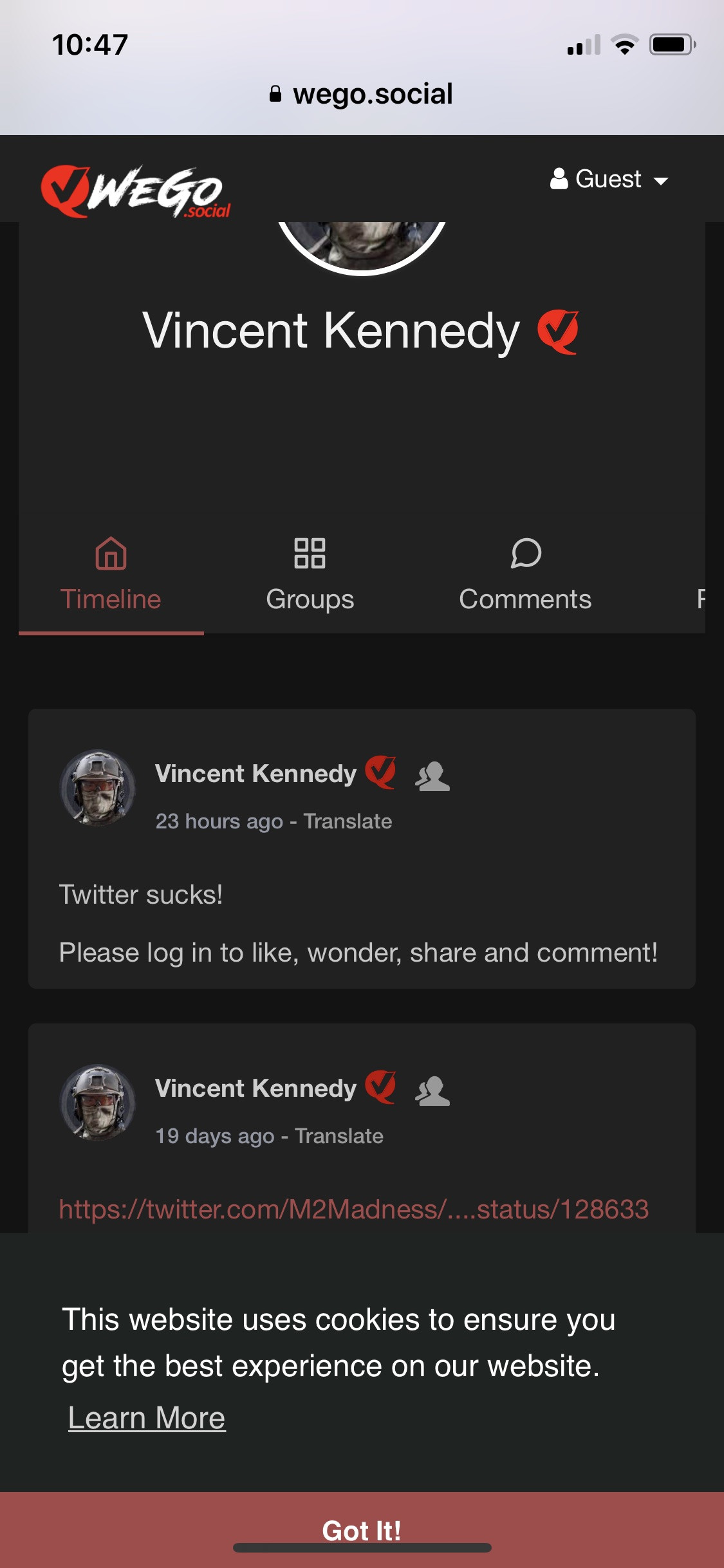Open Learn More about cookies
This screenshot has height=1568, width=724.
coord(147,1418)
